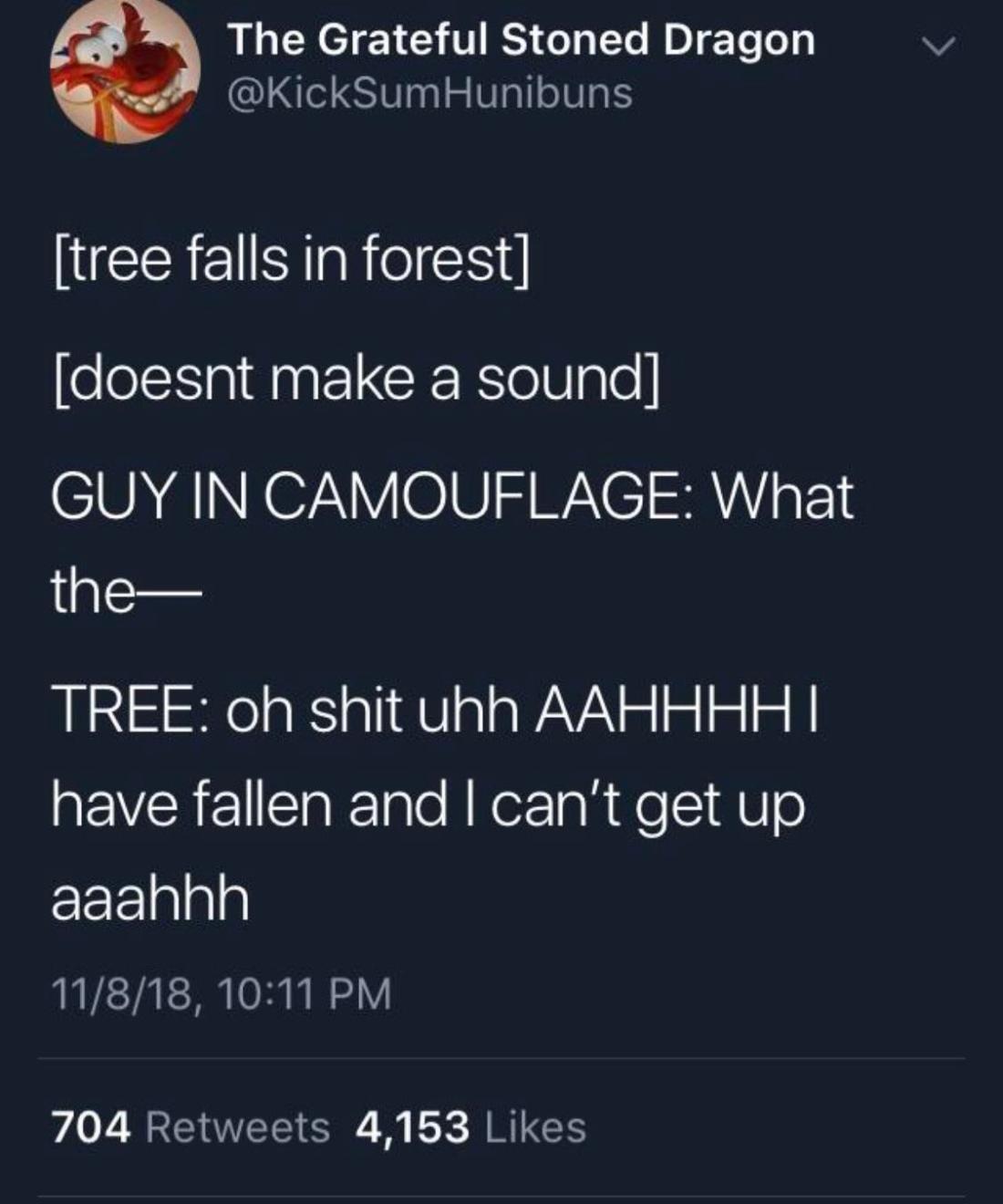Screen dimensions: 1003x1204
Task: View the 704 Retweets list
Action: point(191,1126)
